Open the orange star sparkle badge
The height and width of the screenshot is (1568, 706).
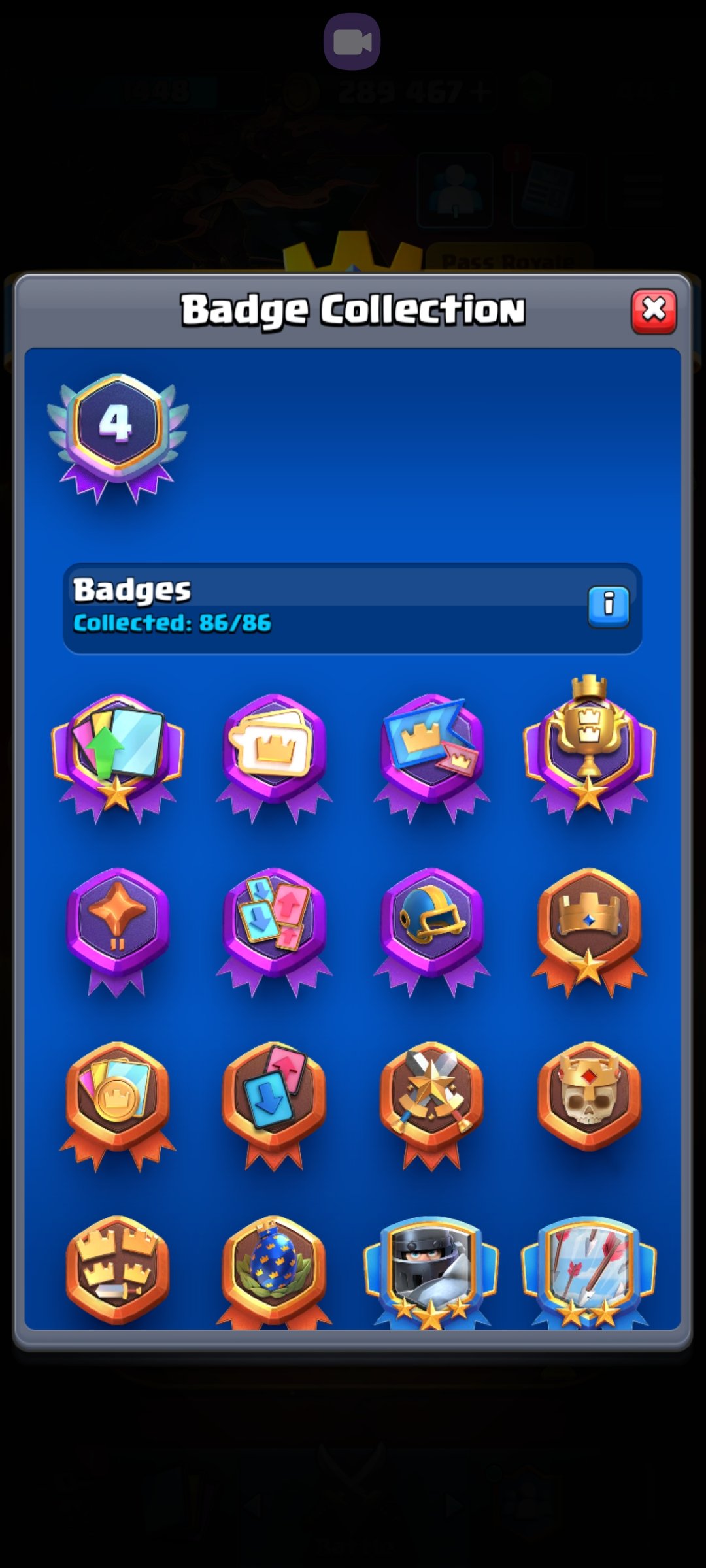coord(118,932)
